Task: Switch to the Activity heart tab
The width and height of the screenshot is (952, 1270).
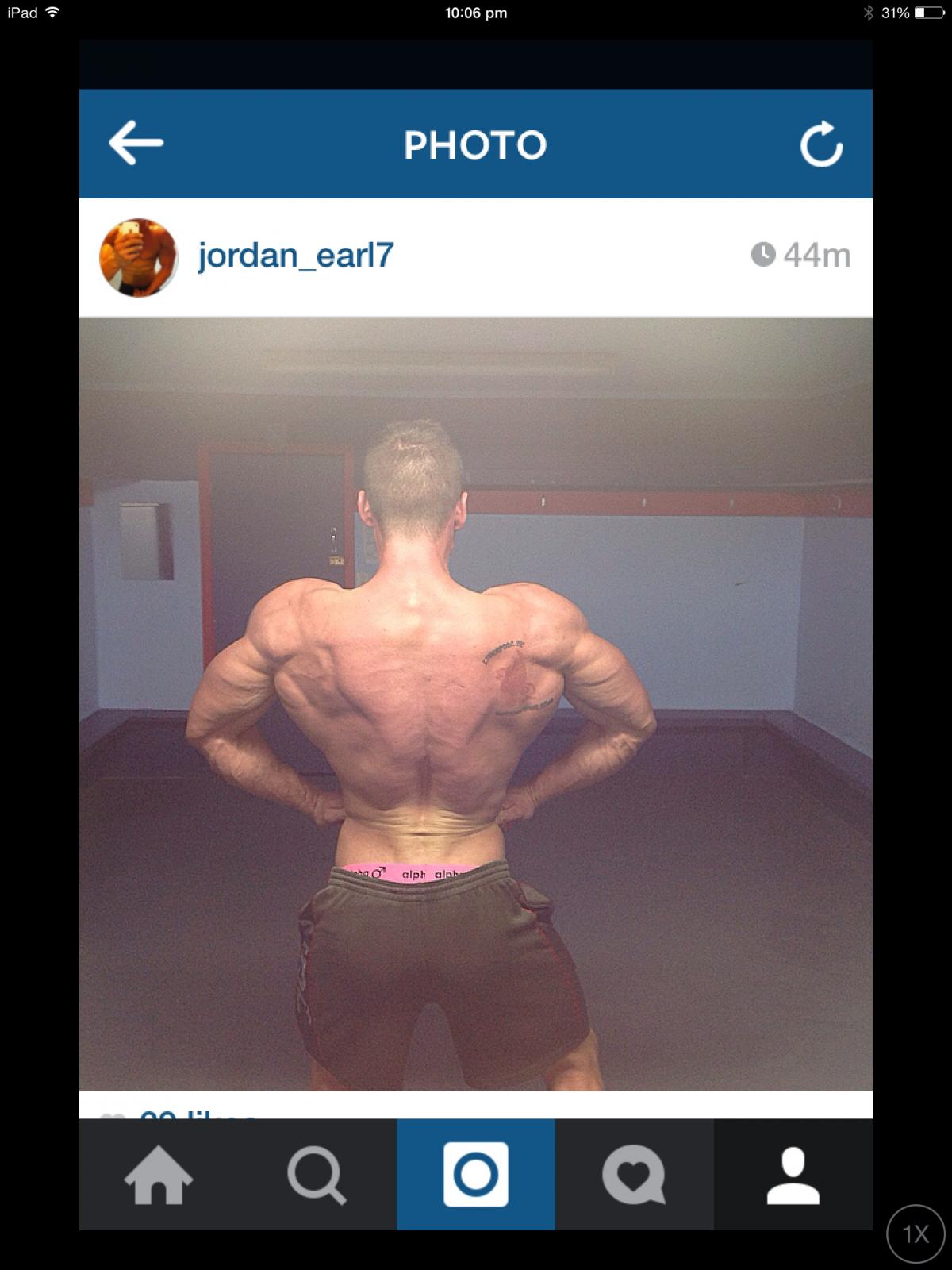Action: (x=634, y=1175)
